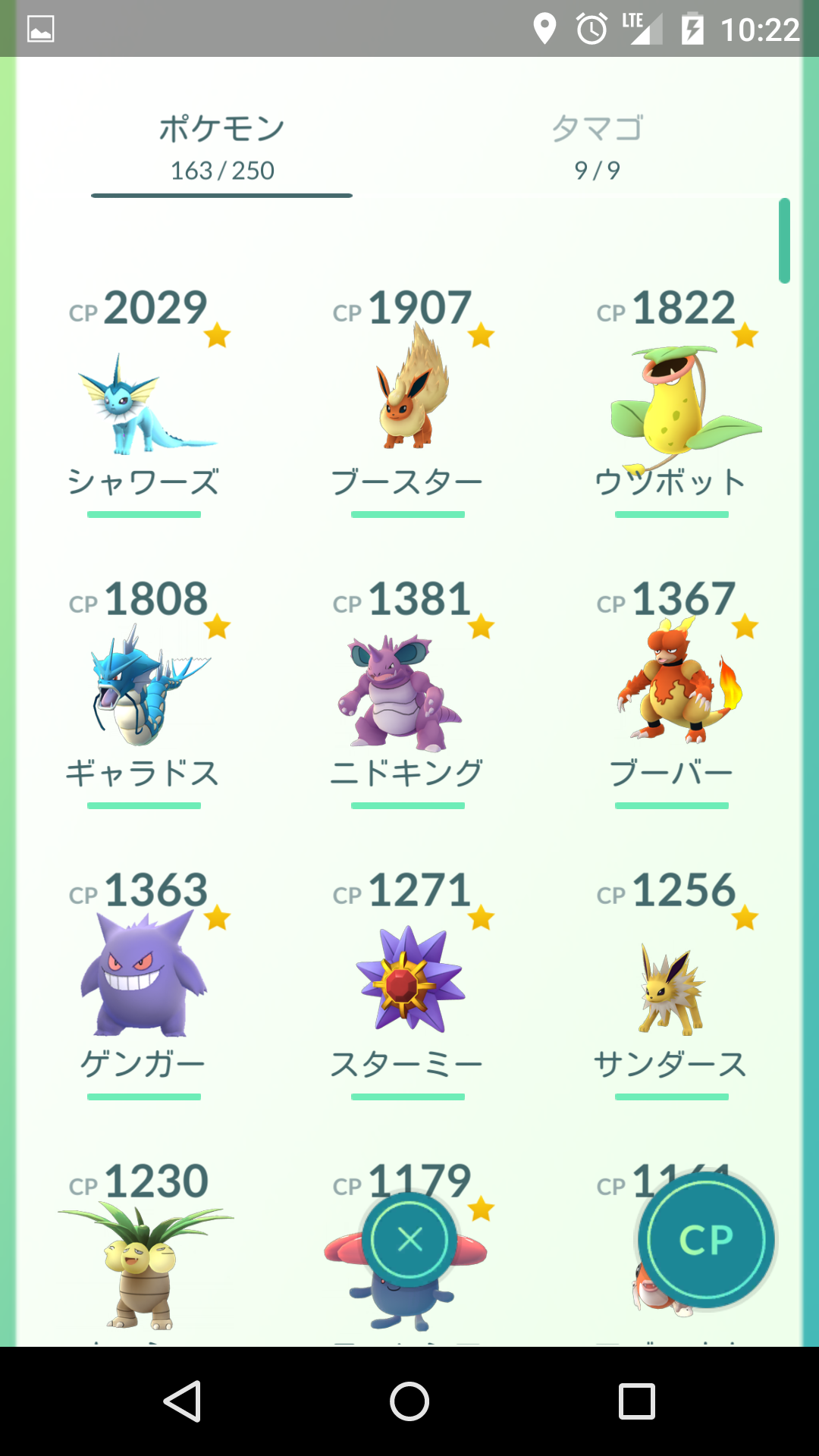The image size is (819, 1456).
Task: Go back using the navigation bar
Action: 183,1401
